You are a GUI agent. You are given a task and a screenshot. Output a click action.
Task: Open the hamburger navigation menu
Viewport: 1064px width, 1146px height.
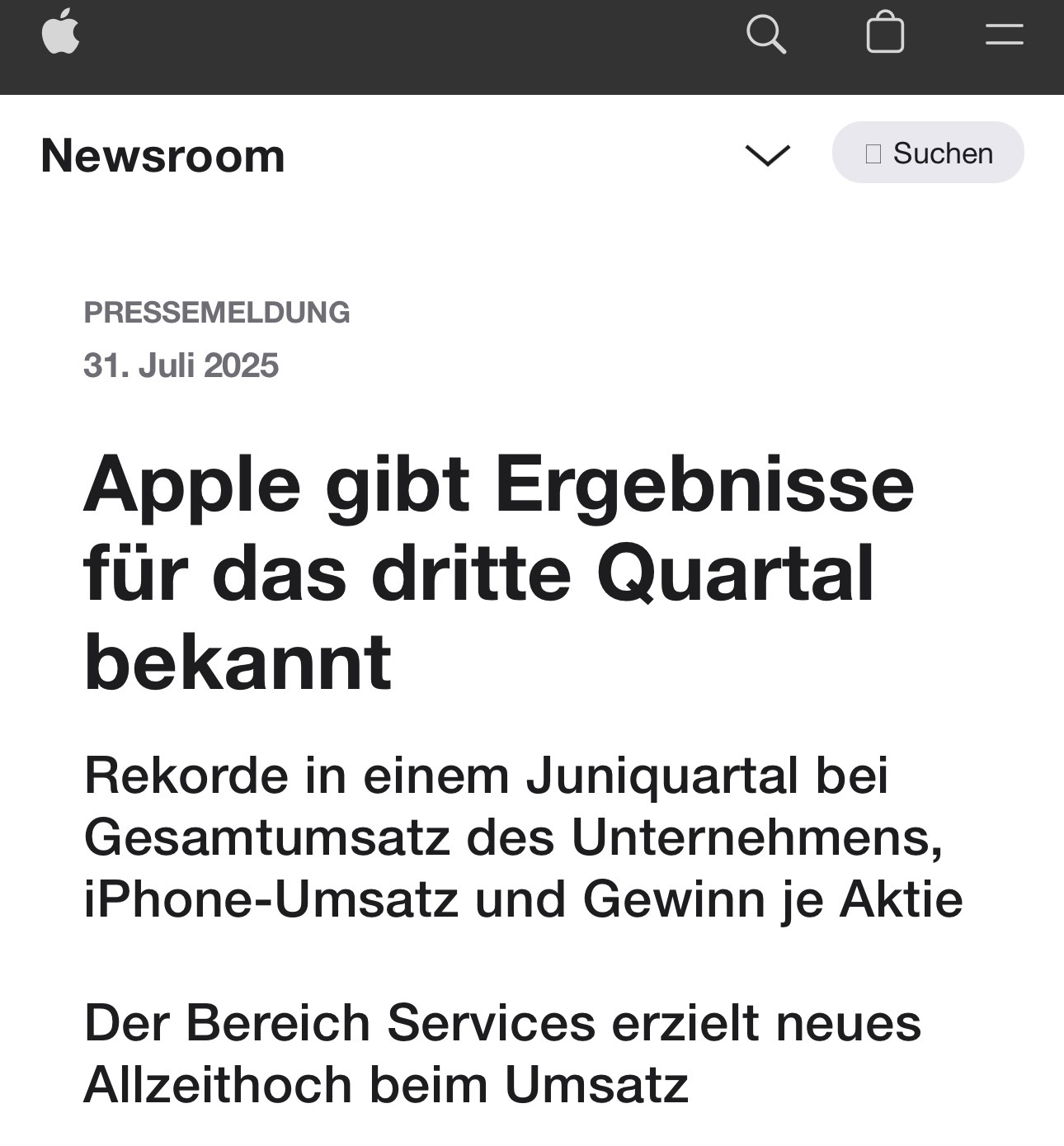click(1004, 35)
